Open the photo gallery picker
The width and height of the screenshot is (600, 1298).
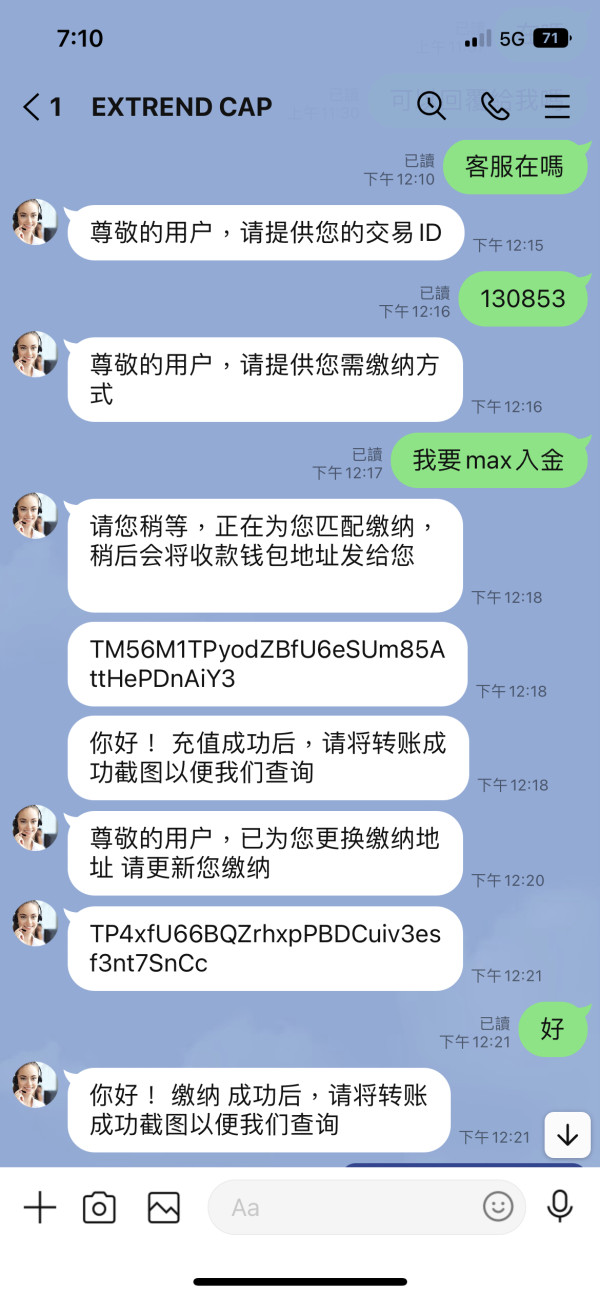pos(163,1208)
